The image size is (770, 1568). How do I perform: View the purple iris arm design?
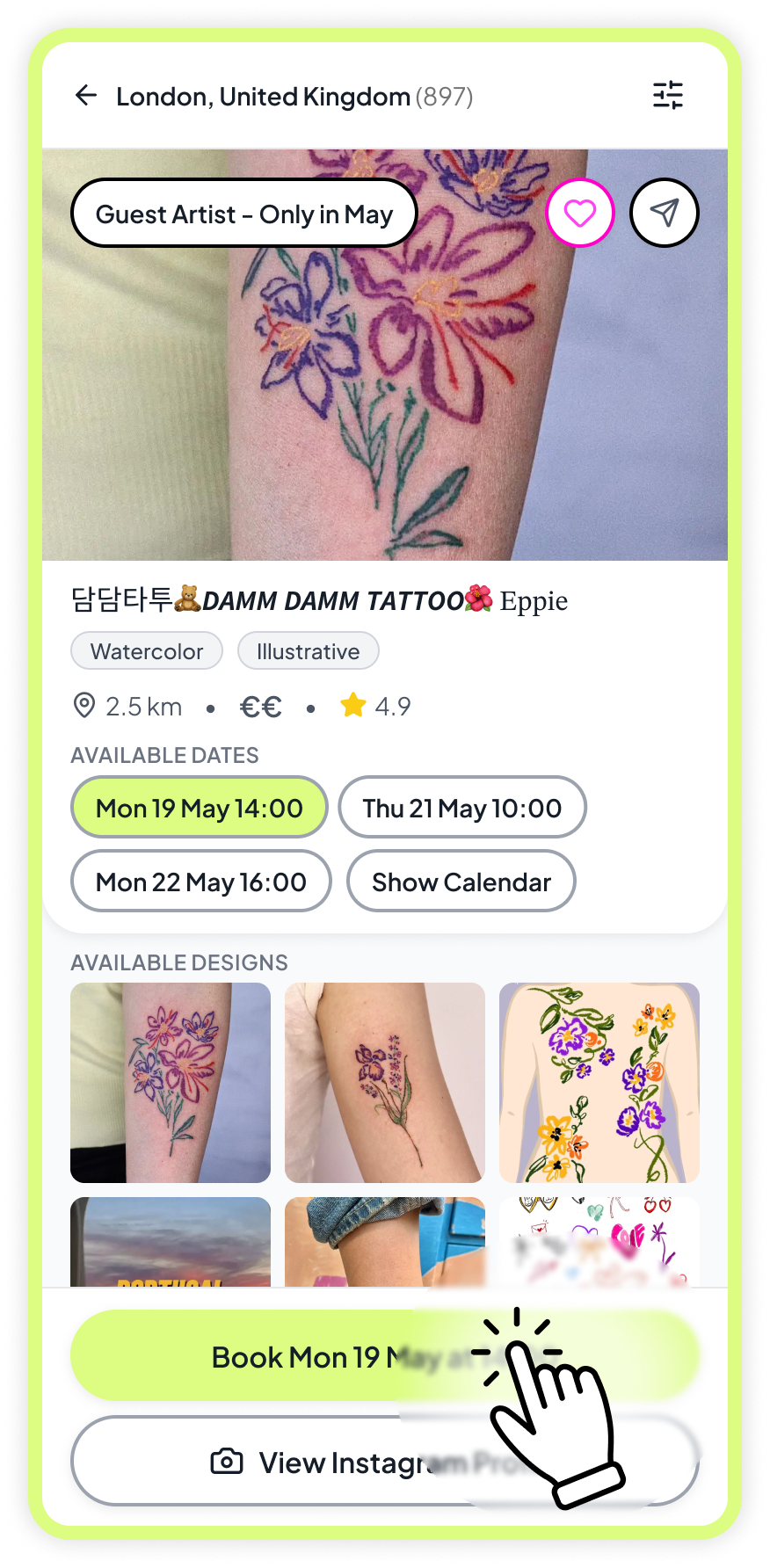(x=385, y=1083)
